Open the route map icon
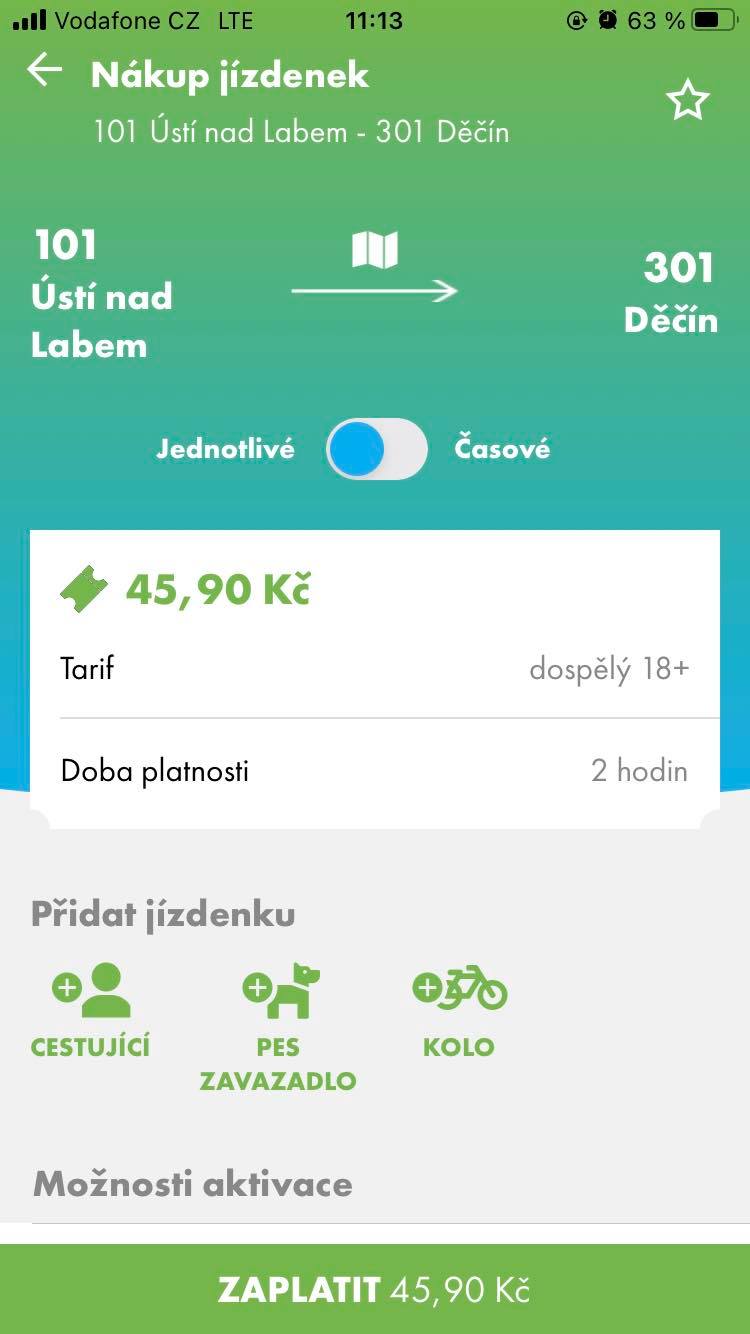Image resolution: width=750 pixels, height=1334 pixels. (375, 250)
